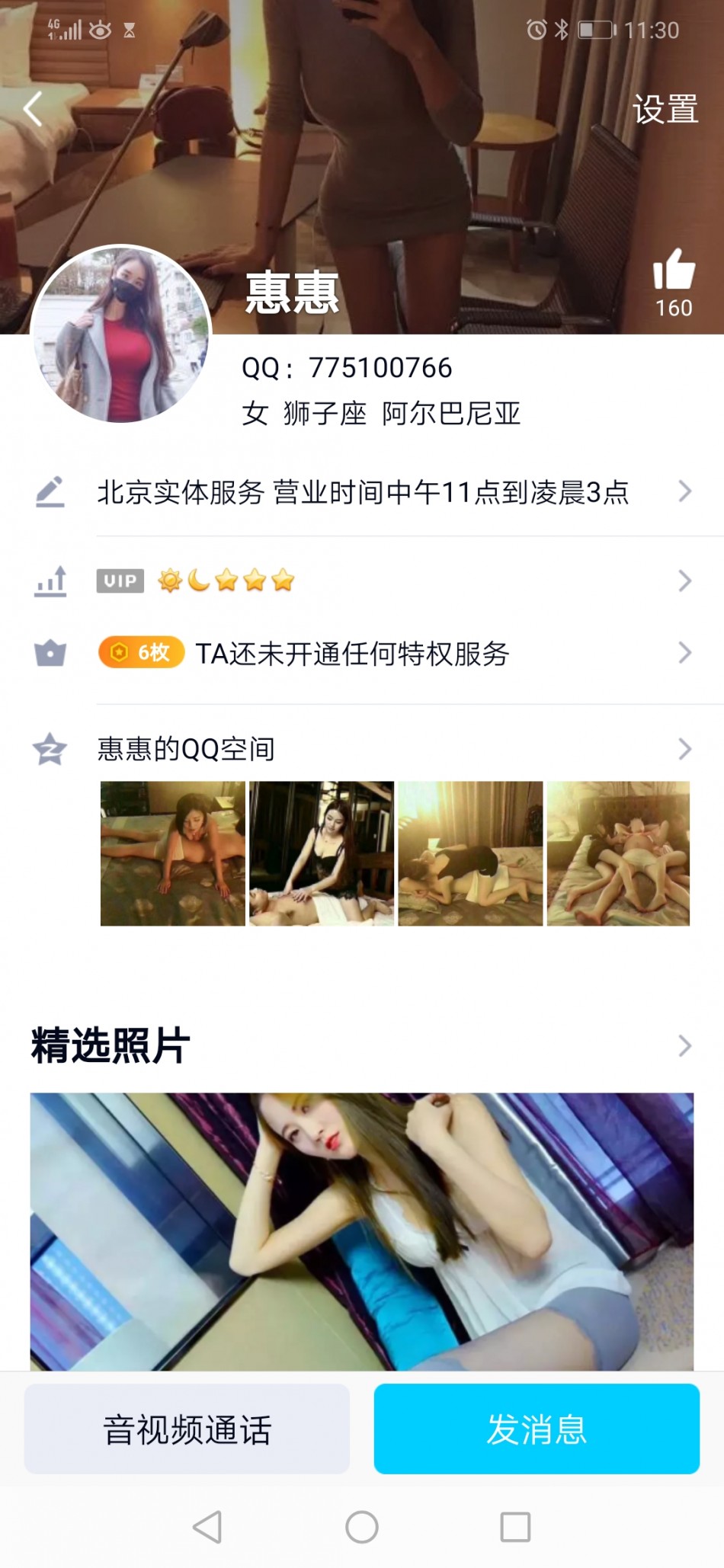
Task: Open the first QQ空间 photo thumbnail
Action: point(173,853)
